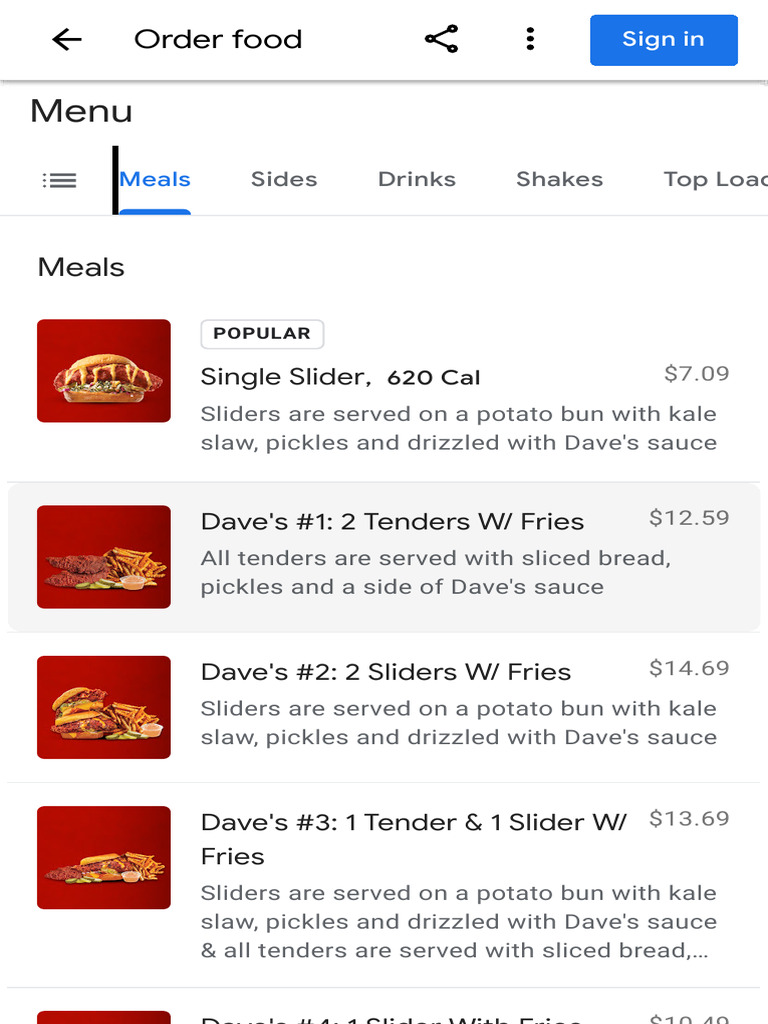Open the Top Loaded tab
This screenshot has height=1024, width=768.
(x=715, y=180)
